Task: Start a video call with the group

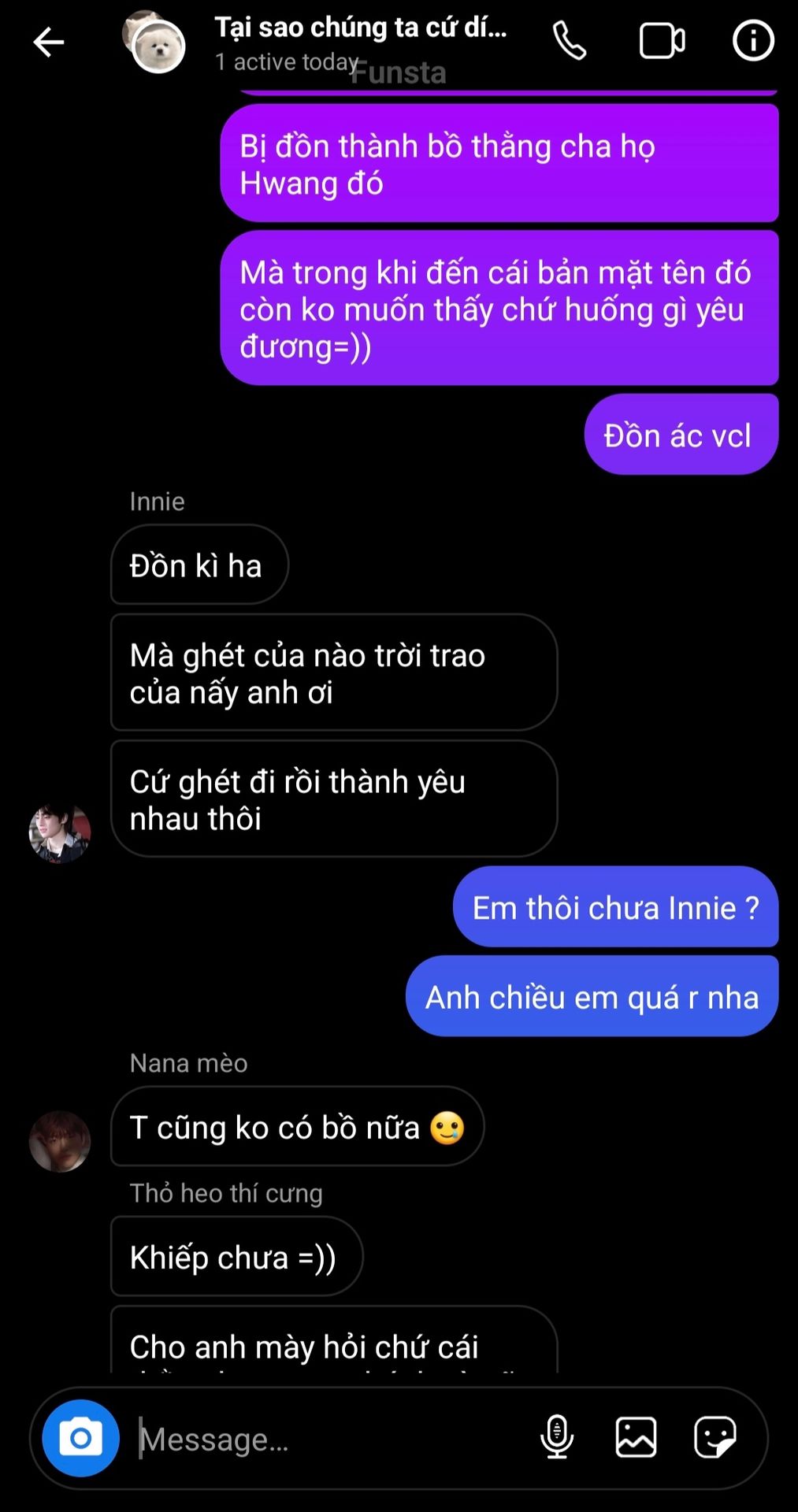Action: coord(662,41)
